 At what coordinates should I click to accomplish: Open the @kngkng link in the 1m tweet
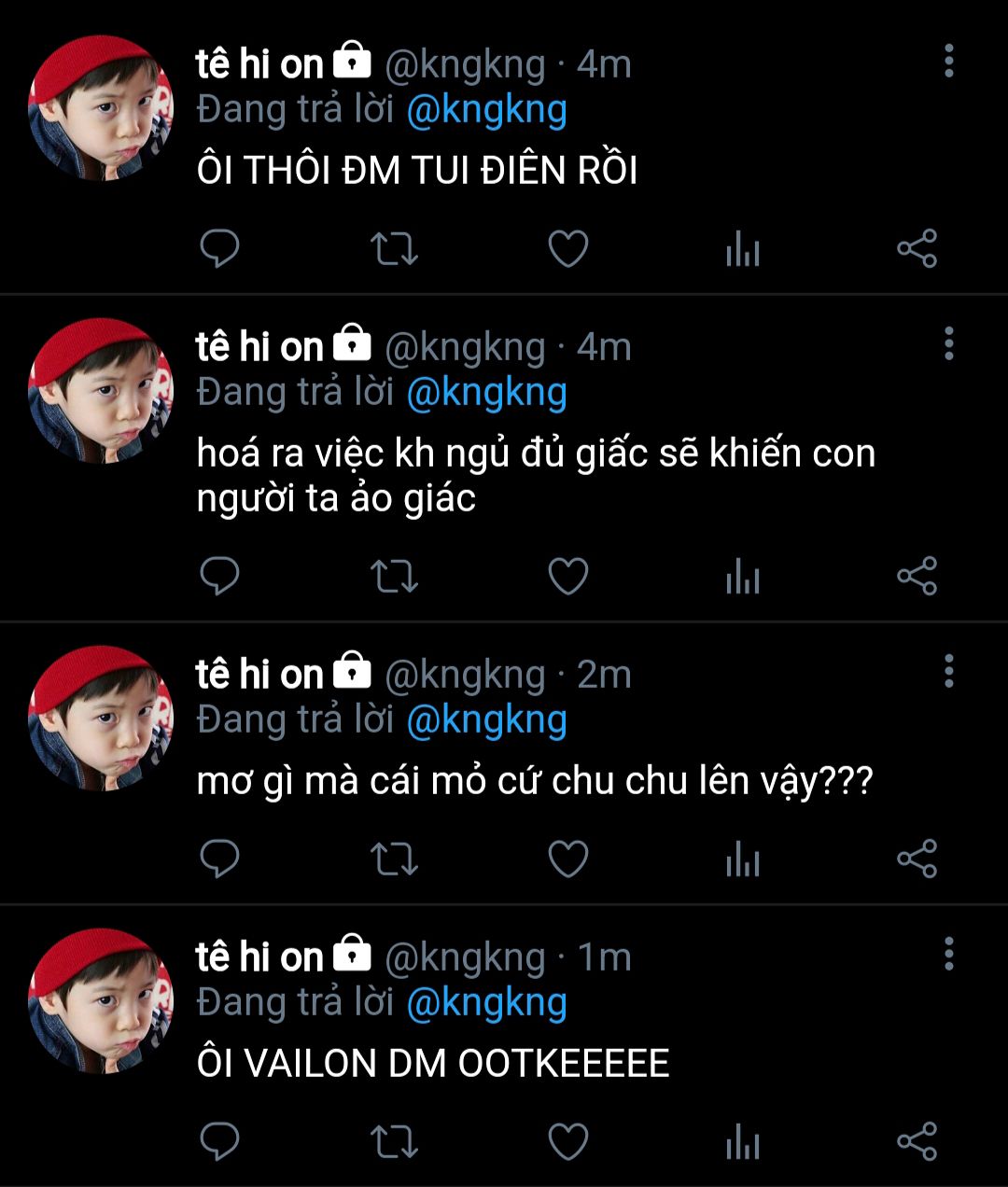(486, 1003)
